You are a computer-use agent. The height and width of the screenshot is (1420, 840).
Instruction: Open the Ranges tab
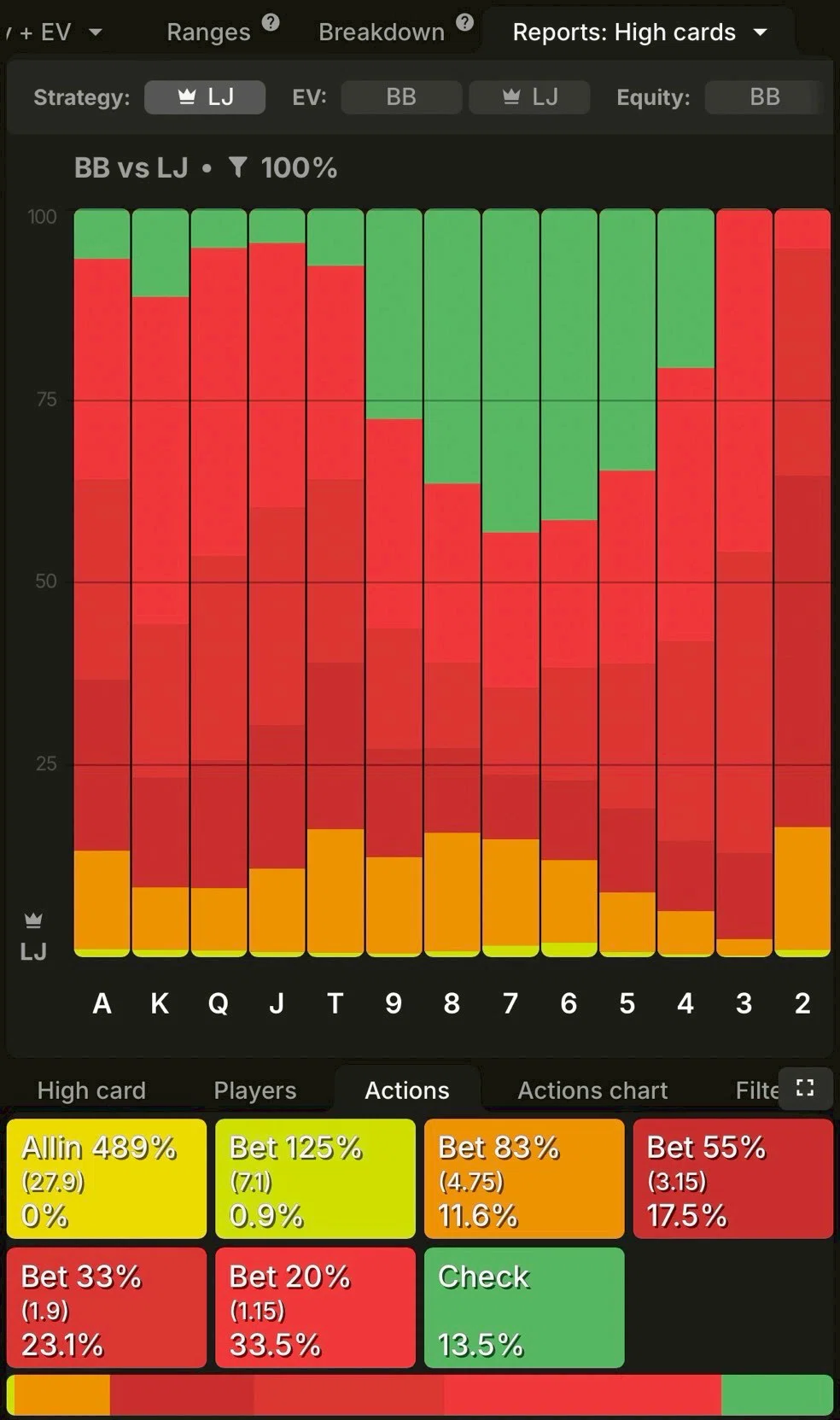(208, 32)
